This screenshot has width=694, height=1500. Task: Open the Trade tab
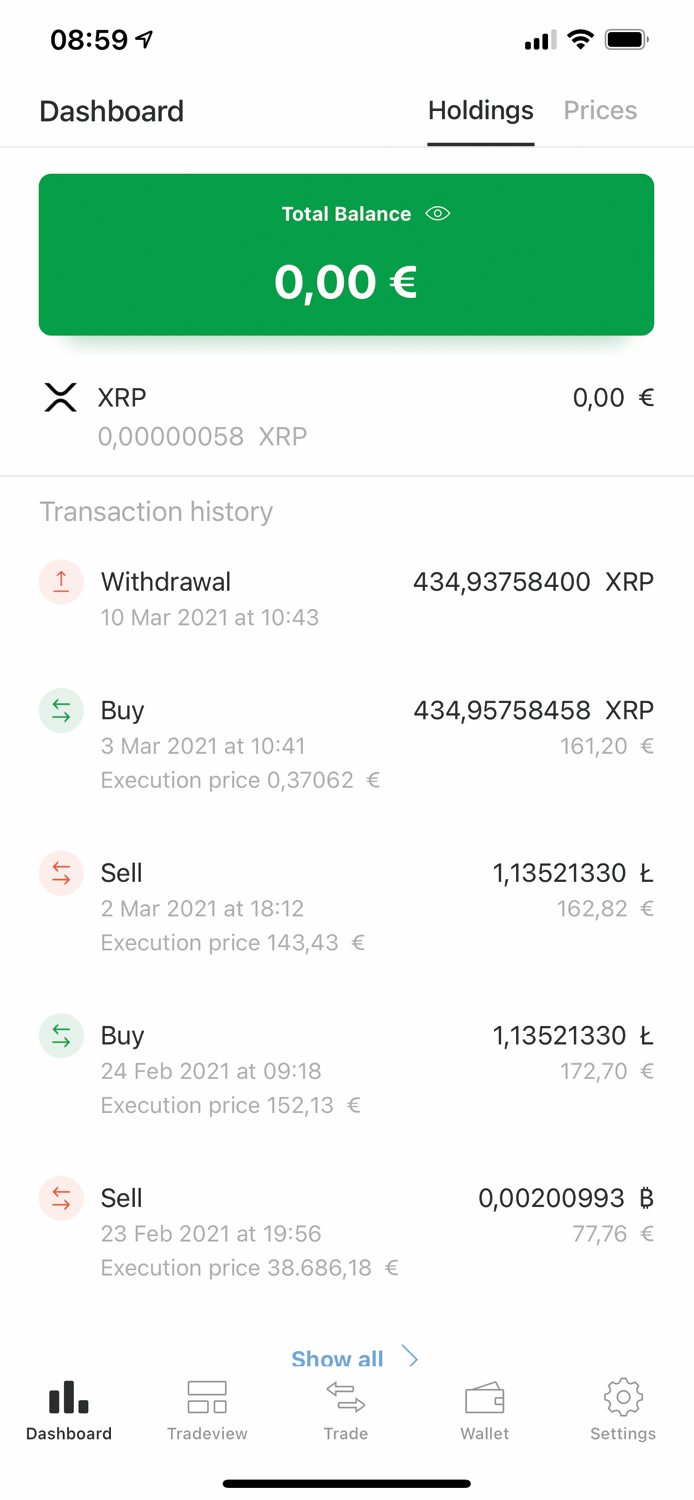tap(346, 1410)
